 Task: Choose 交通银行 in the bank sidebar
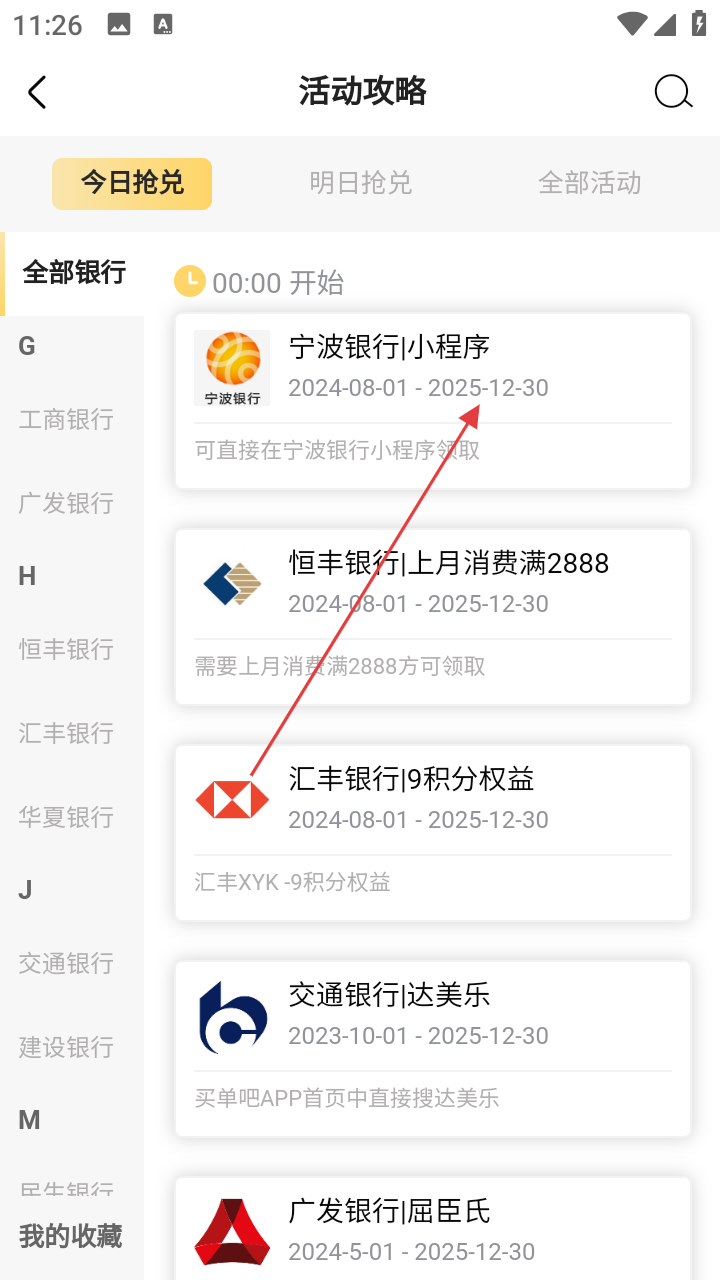coord(66,963)
